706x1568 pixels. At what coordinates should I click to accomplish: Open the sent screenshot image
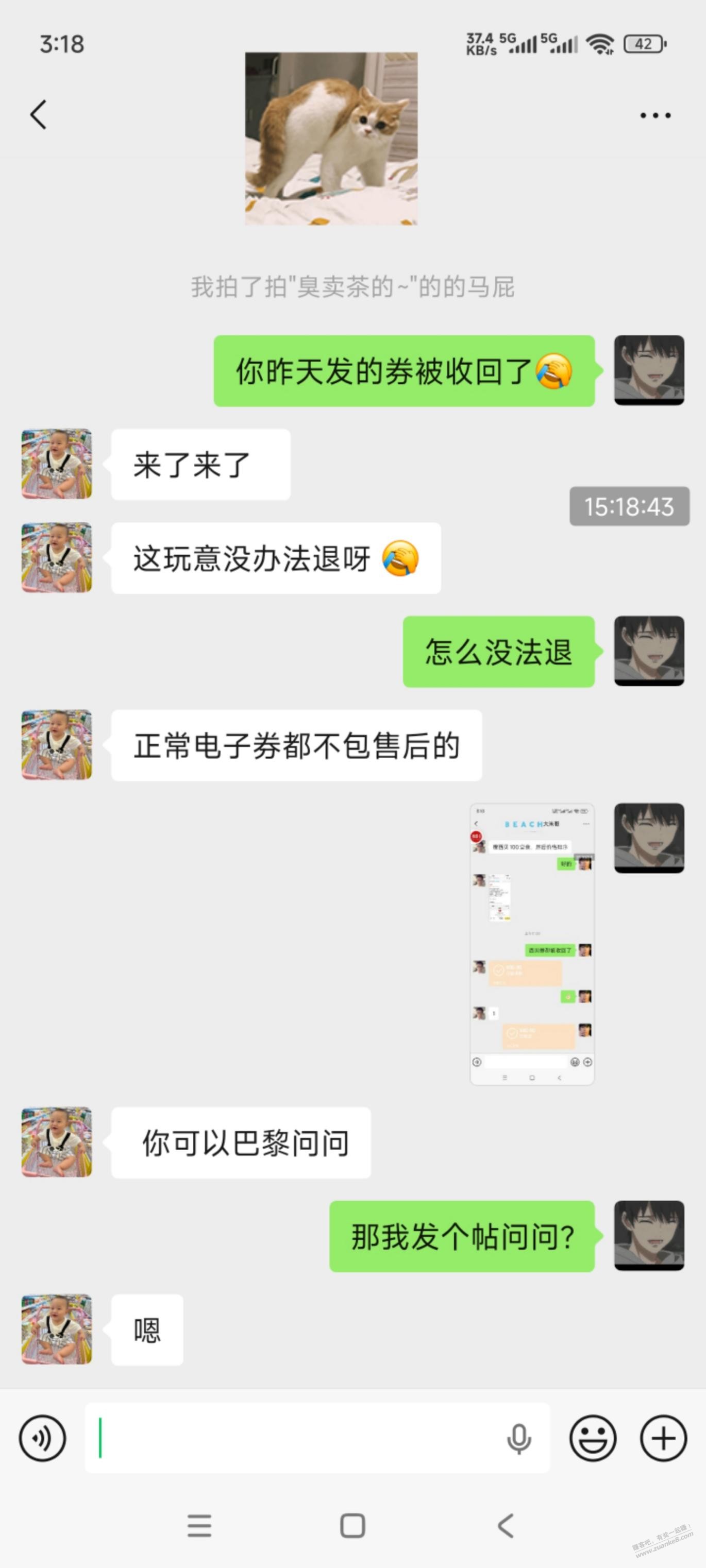532,944
